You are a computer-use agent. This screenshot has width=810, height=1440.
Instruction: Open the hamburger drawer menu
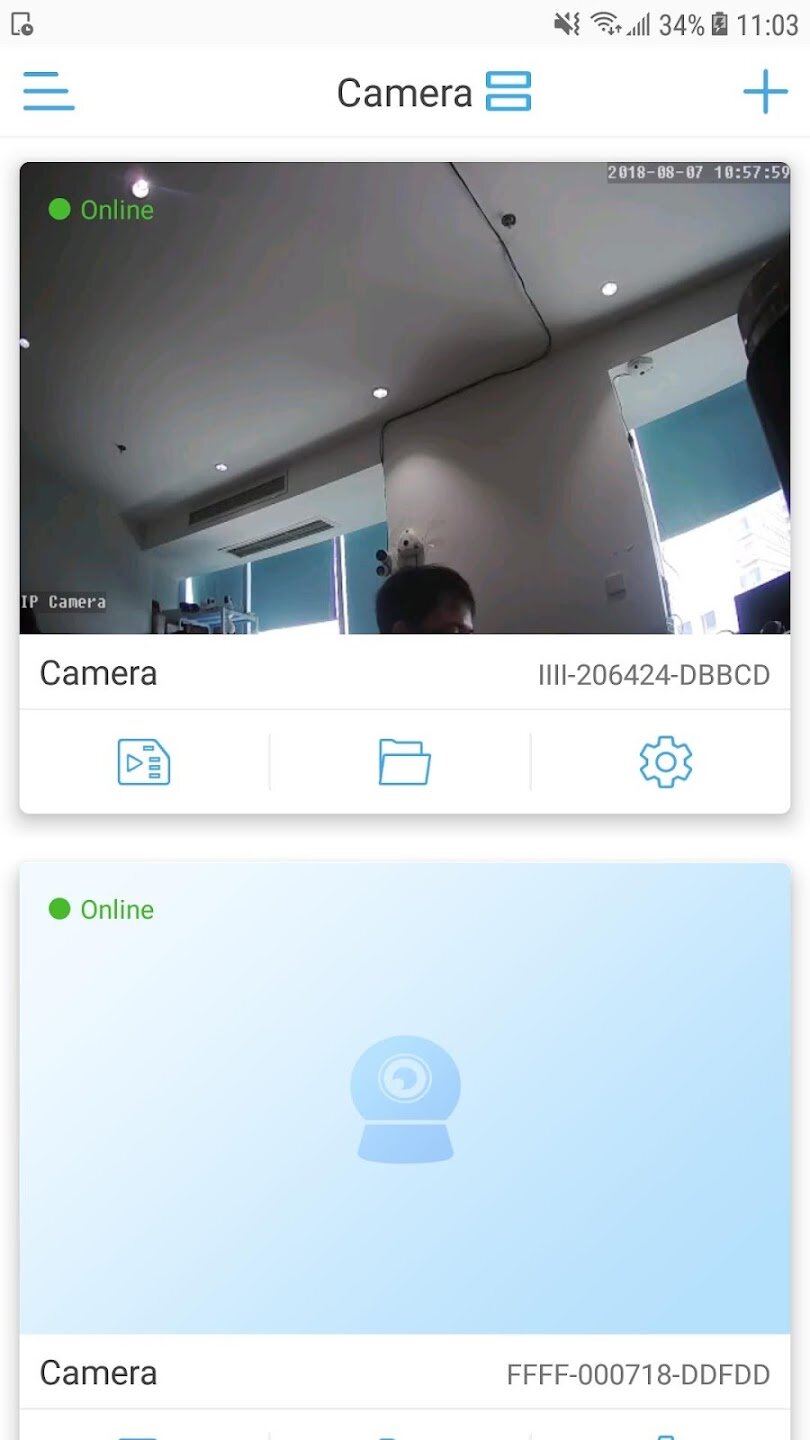pyautogui.click(x=48, y=93)
